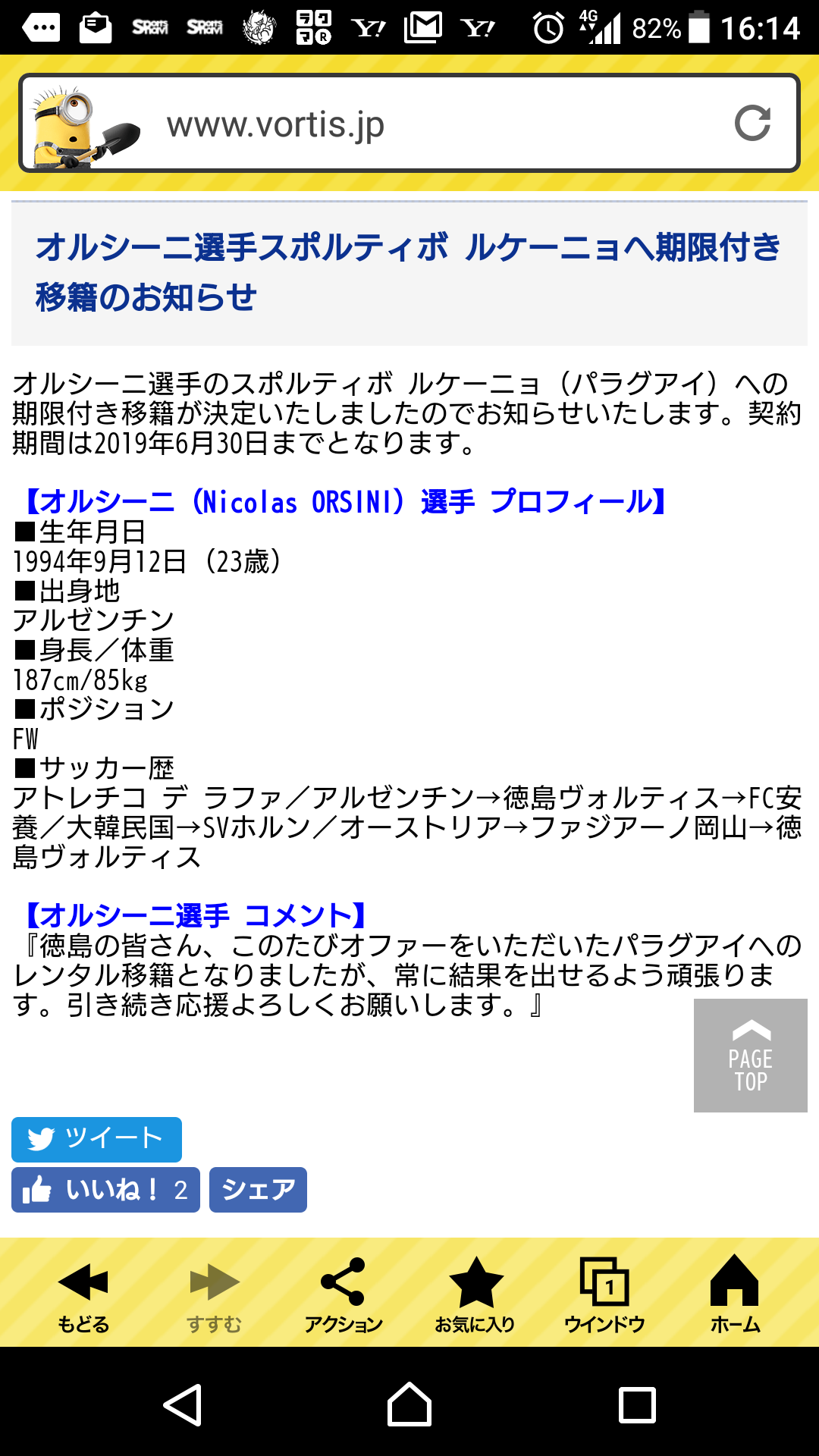The width and height of the screenshot is (819, 1456).
Task: Reload the current page
Action: click(x=752, y=124)
